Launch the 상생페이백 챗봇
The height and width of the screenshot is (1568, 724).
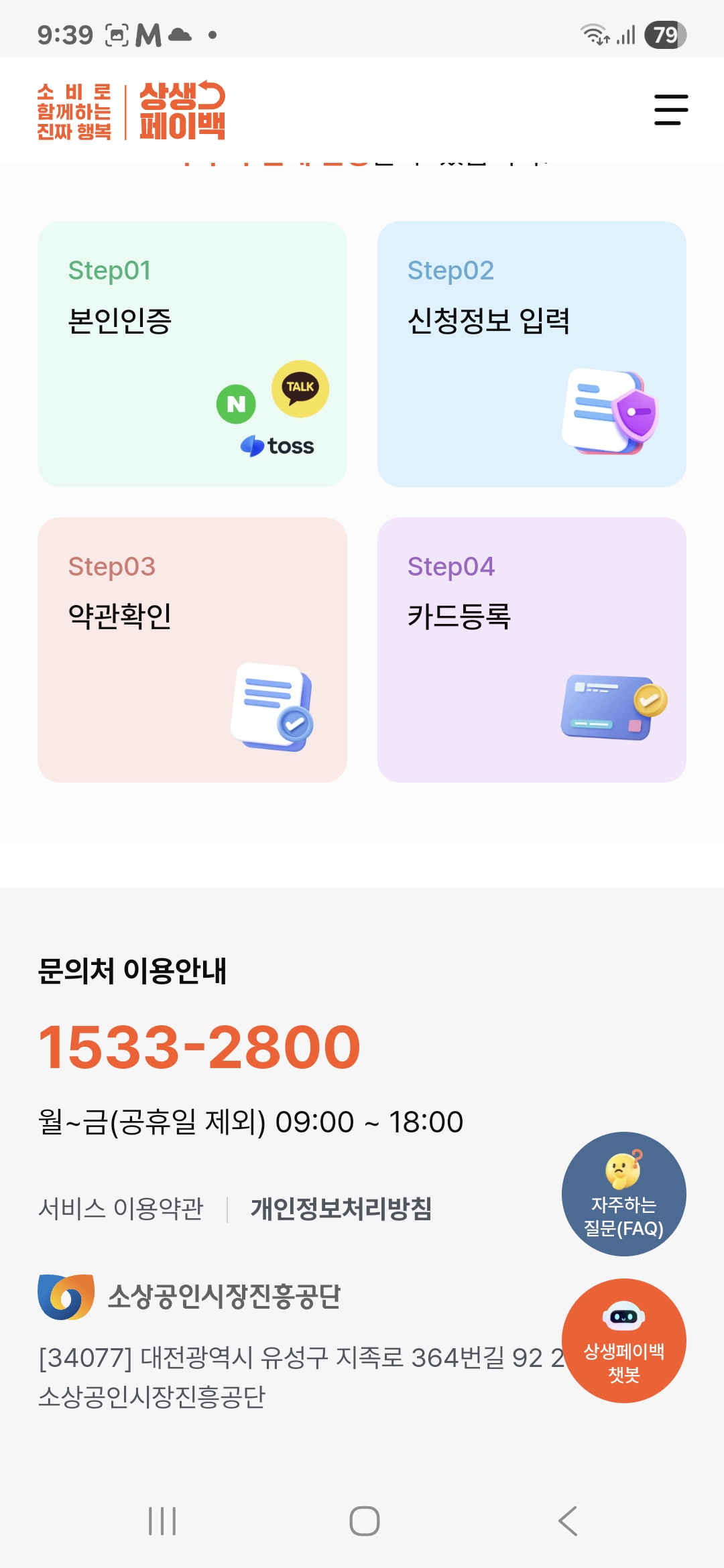623,1341
